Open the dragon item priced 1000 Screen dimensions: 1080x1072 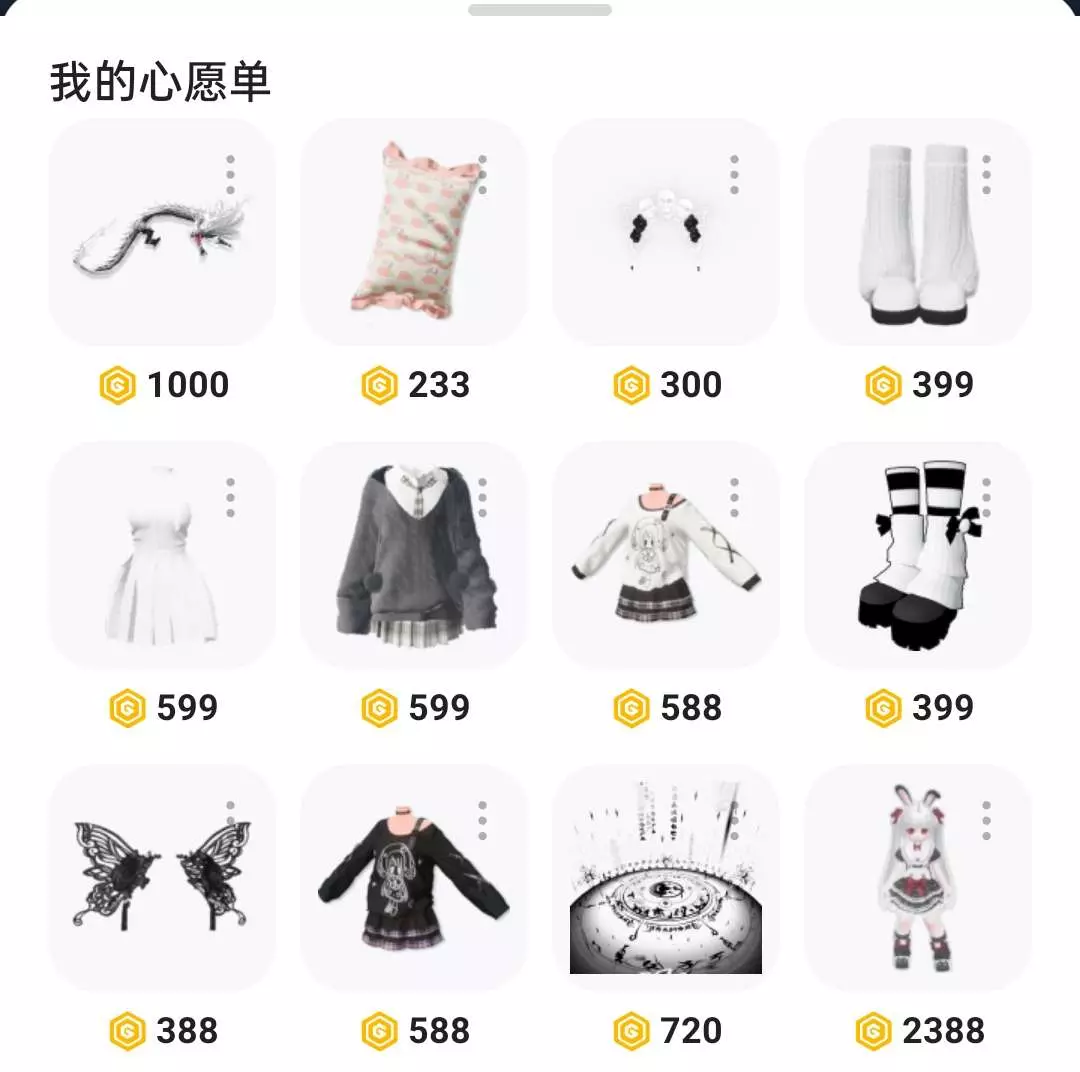162,231
